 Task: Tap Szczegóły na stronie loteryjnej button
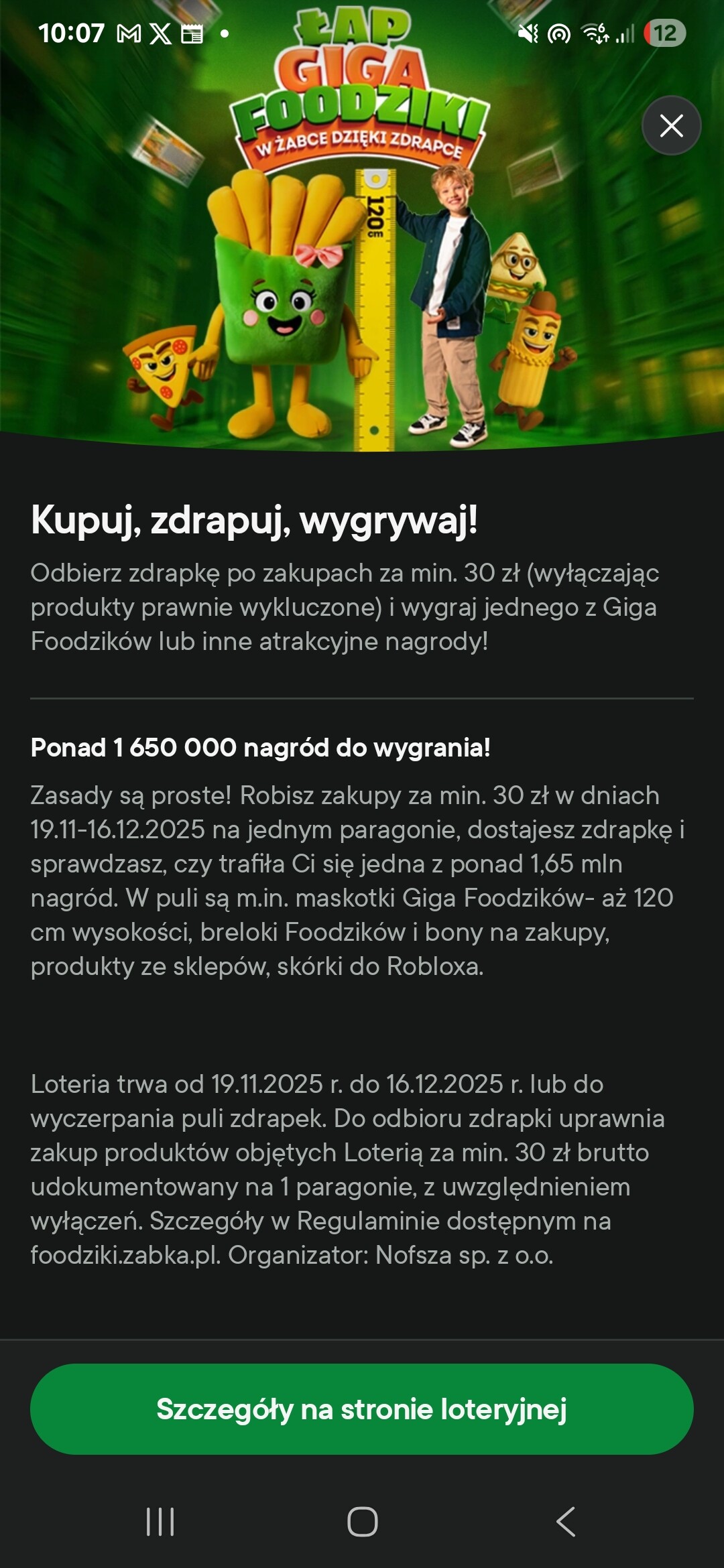pyautogui.click(x=362, y=1409)
